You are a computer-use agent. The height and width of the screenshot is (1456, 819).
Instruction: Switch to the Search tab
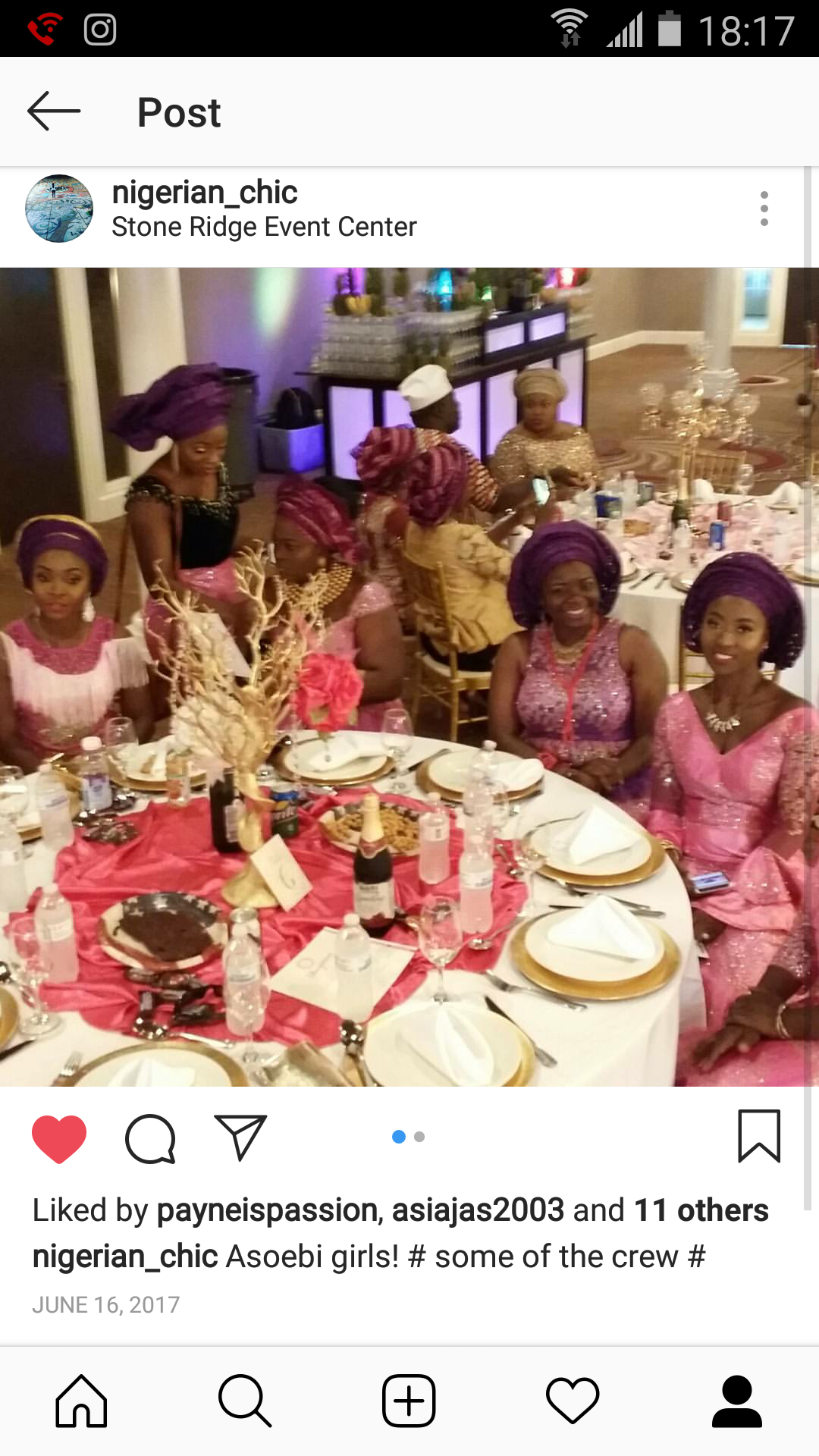coord(244,1401)
